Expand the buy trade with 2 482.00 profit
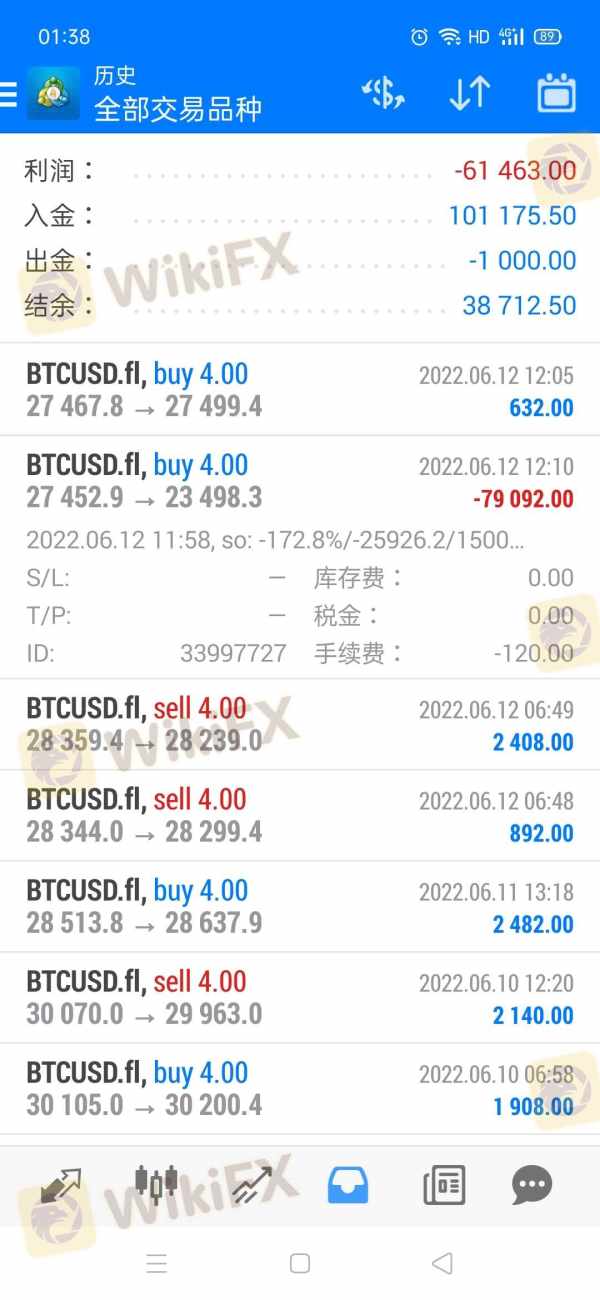600x1300 pixels. pos(300,906)
